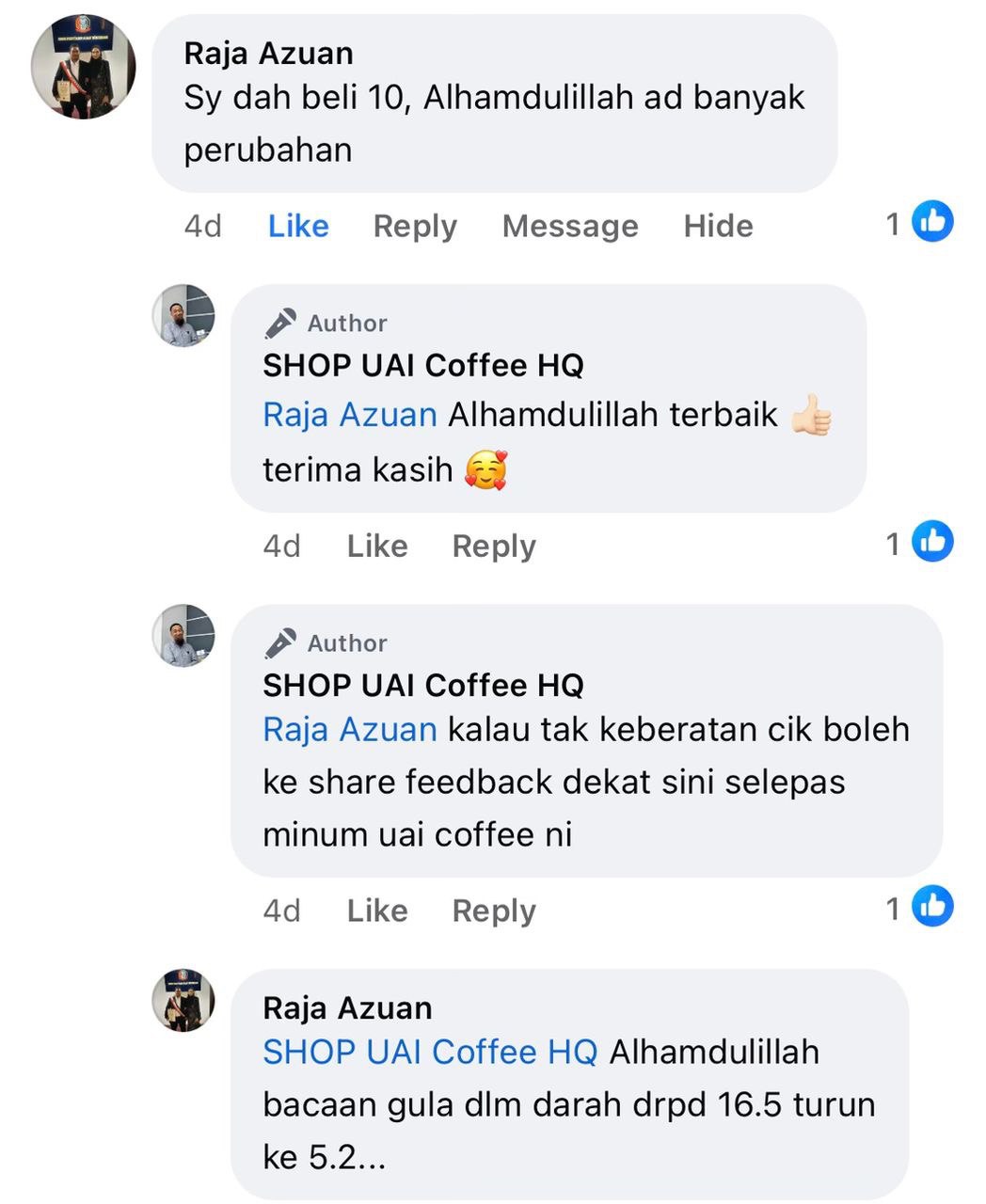Open Raja Azuan's profile from top comment name

(x=268, y=54)
